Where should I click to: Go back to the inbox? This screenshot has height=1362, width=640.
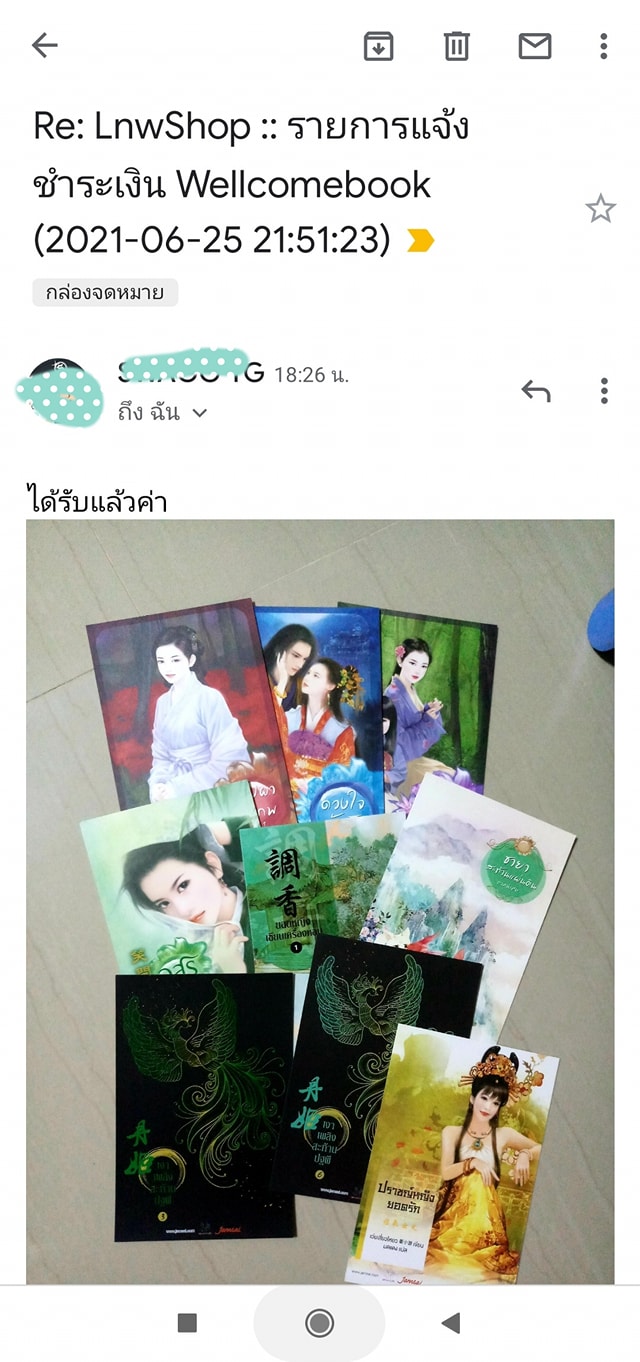point(45,45)
